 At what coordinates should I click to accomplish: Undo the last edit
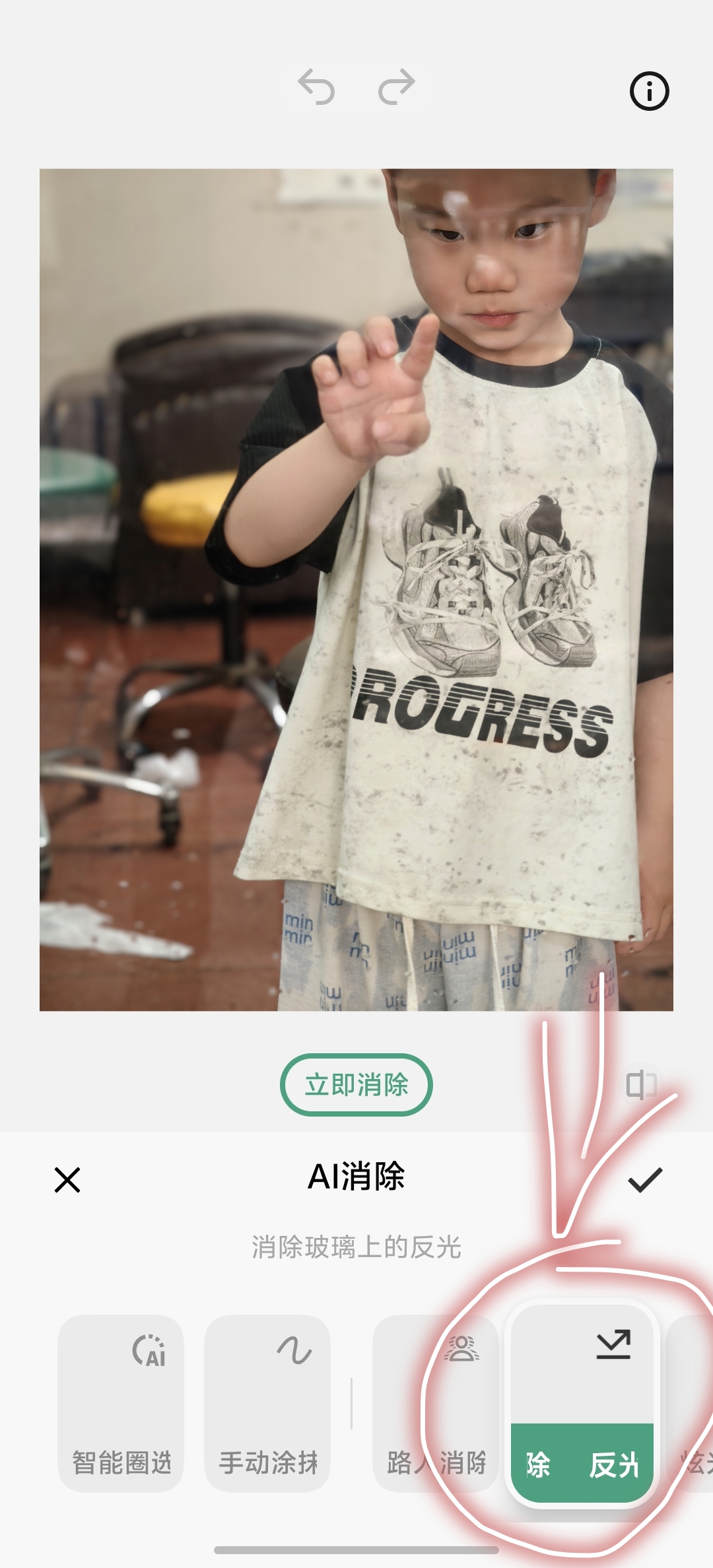[316, 88]
